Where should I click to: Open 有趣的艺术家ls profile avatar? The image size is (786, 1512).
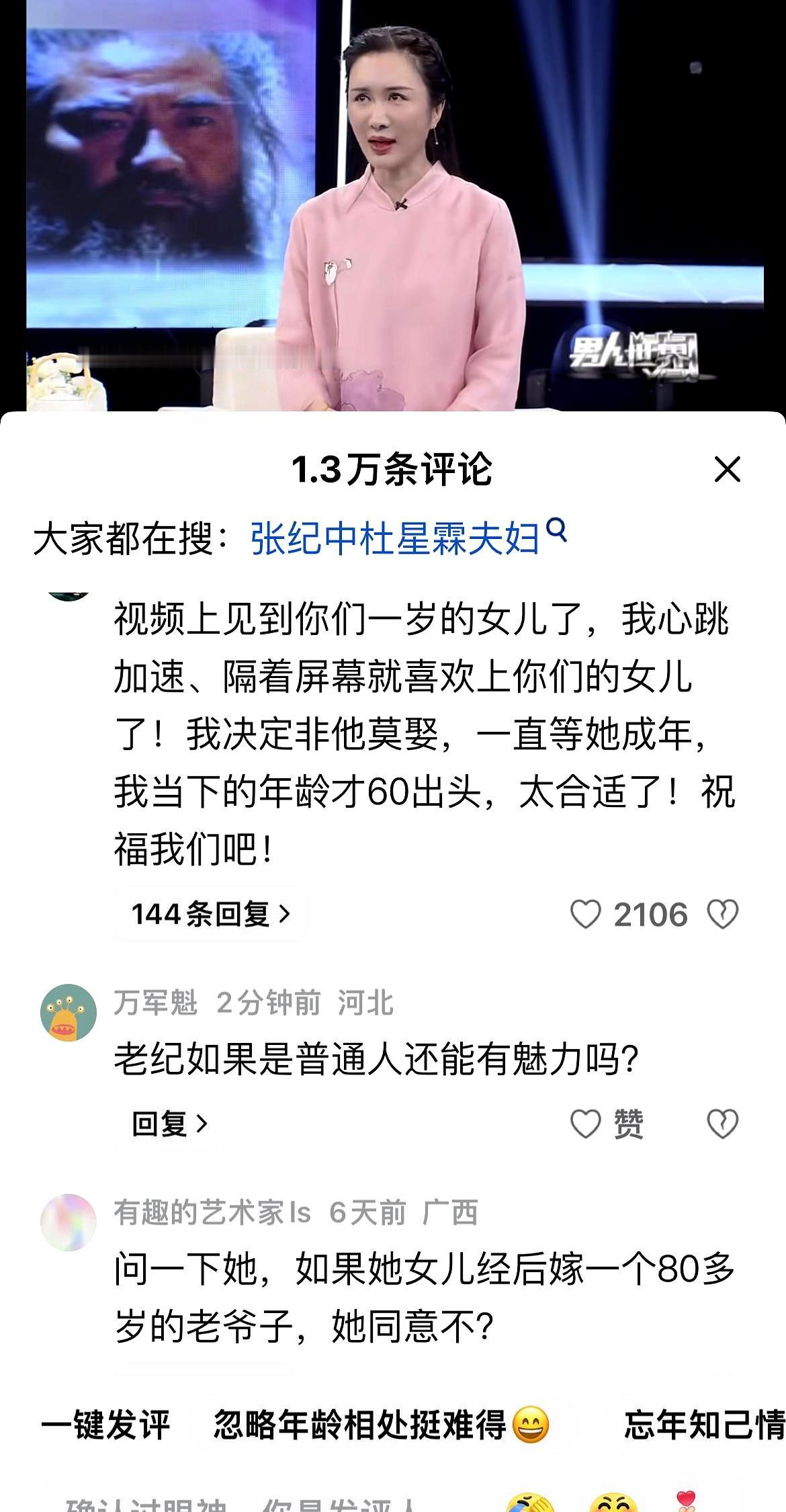69,1222
